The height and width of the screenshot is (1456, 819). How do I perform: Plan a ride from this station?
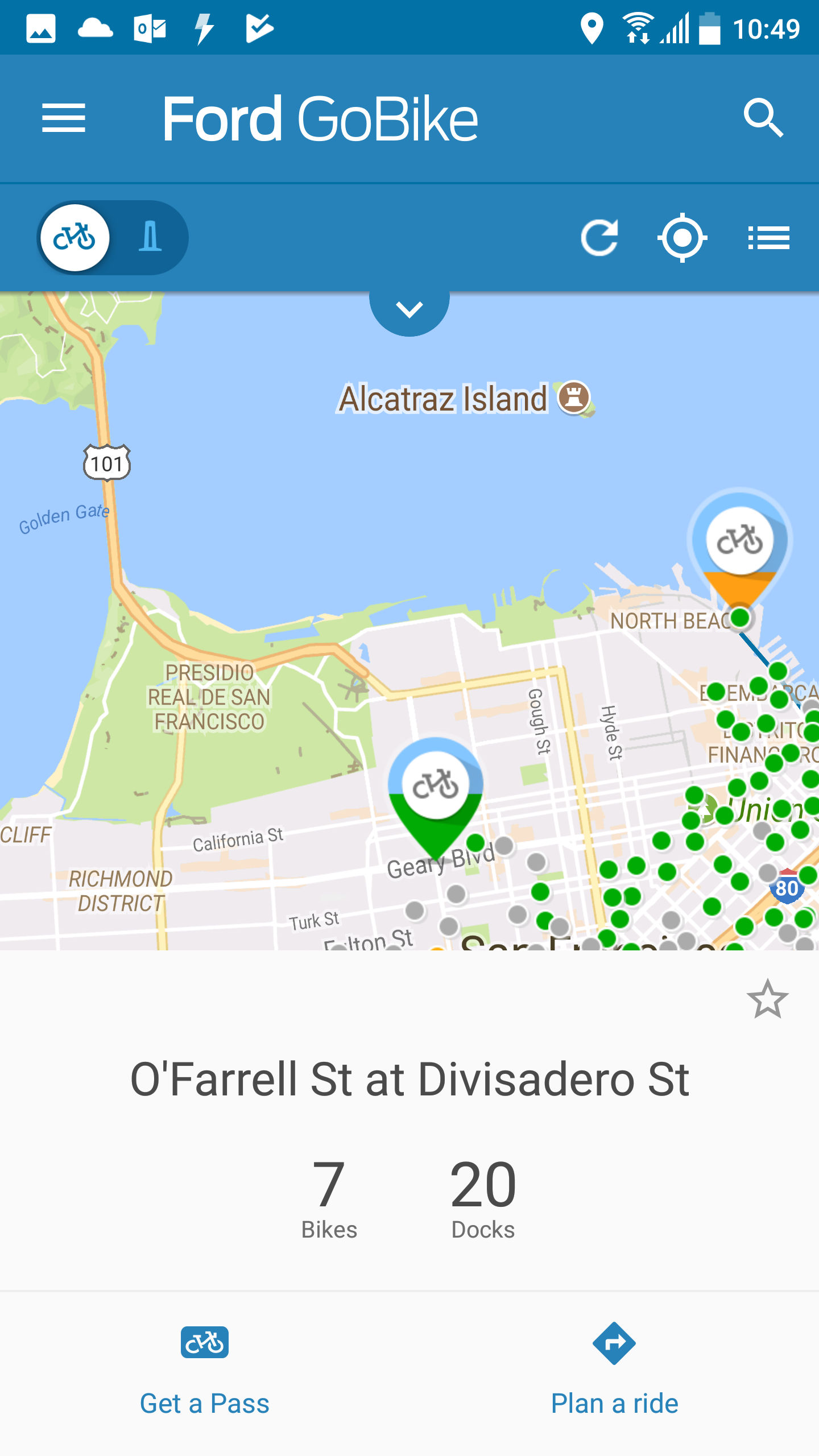(x=614, y=1371)
